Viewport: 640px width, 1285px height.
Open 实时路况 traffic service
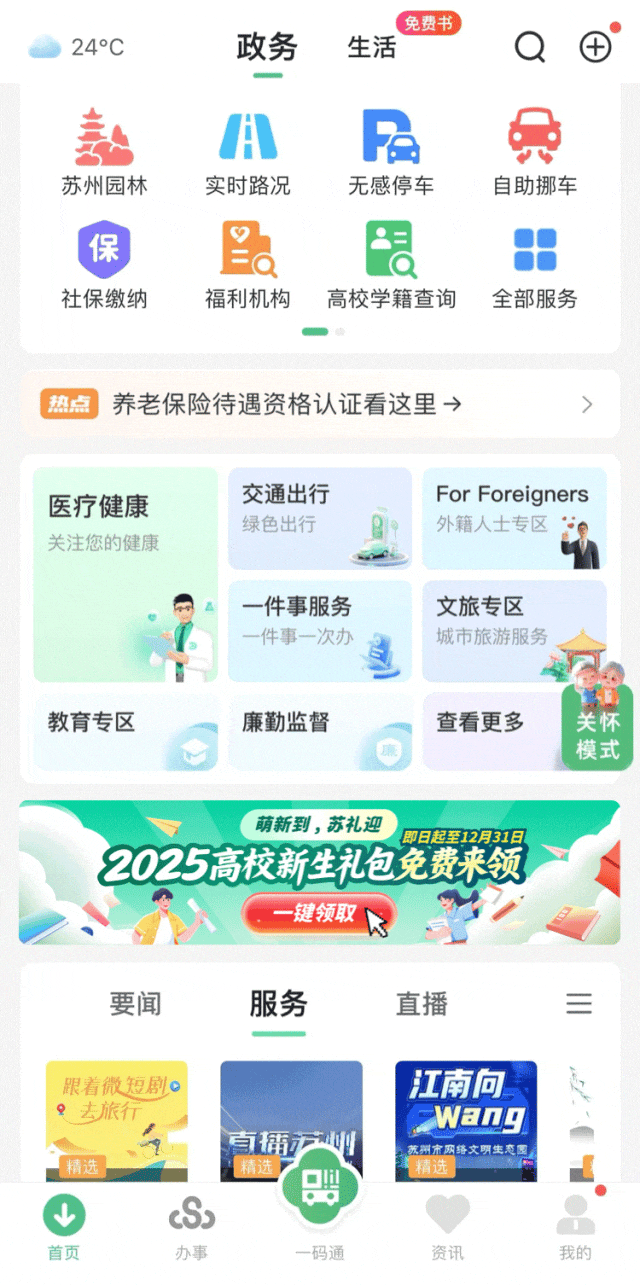(x=247, y=153)
